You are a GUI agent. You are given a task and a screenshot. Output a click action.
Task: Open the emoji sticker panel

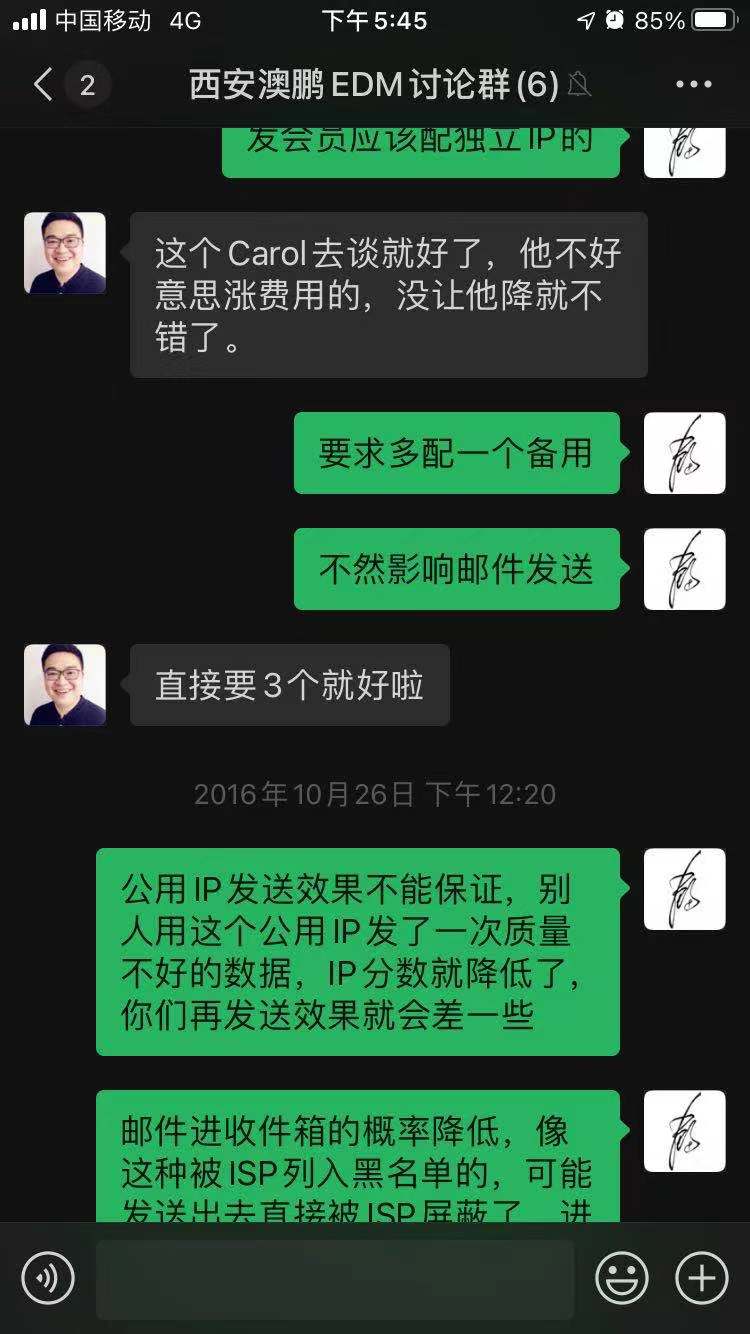click(x=621, y=1278)
